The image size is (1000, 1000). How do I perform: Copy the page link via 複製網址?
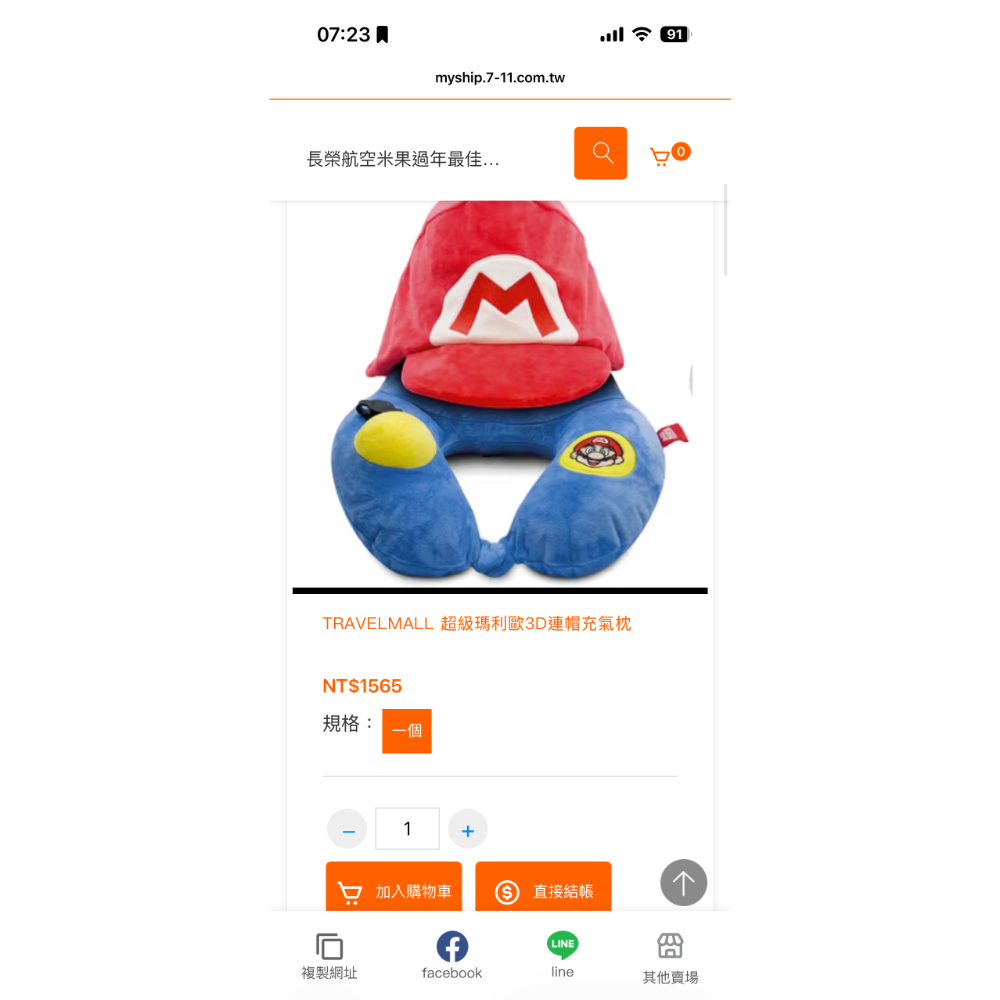329,956
